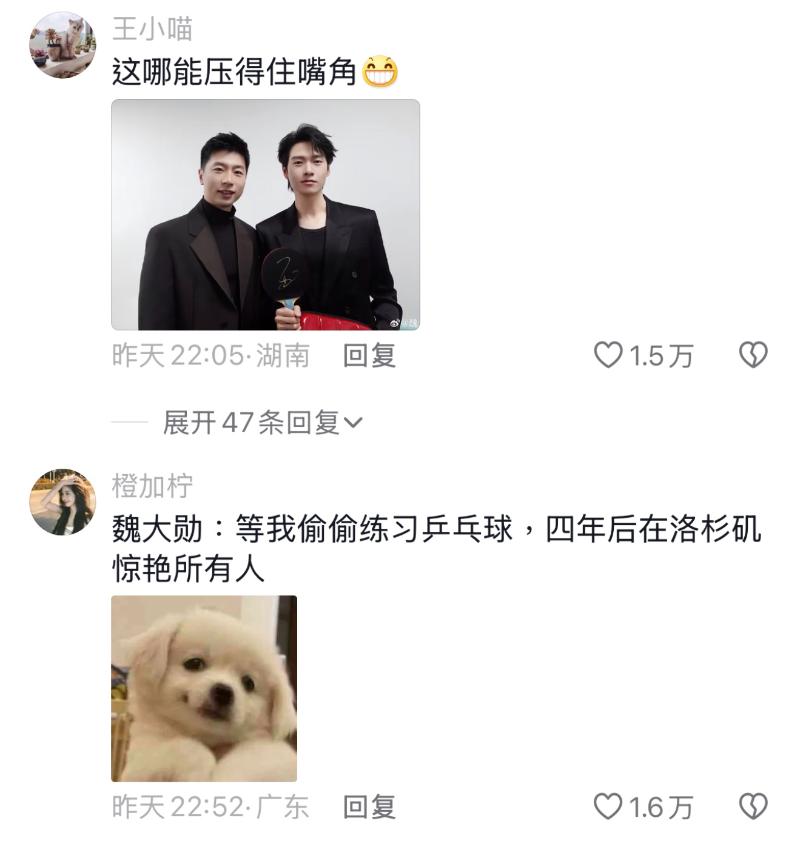Reply to 王小喵's comment
This screenshot has height=855, width=800.
click(x=369, y=355)
